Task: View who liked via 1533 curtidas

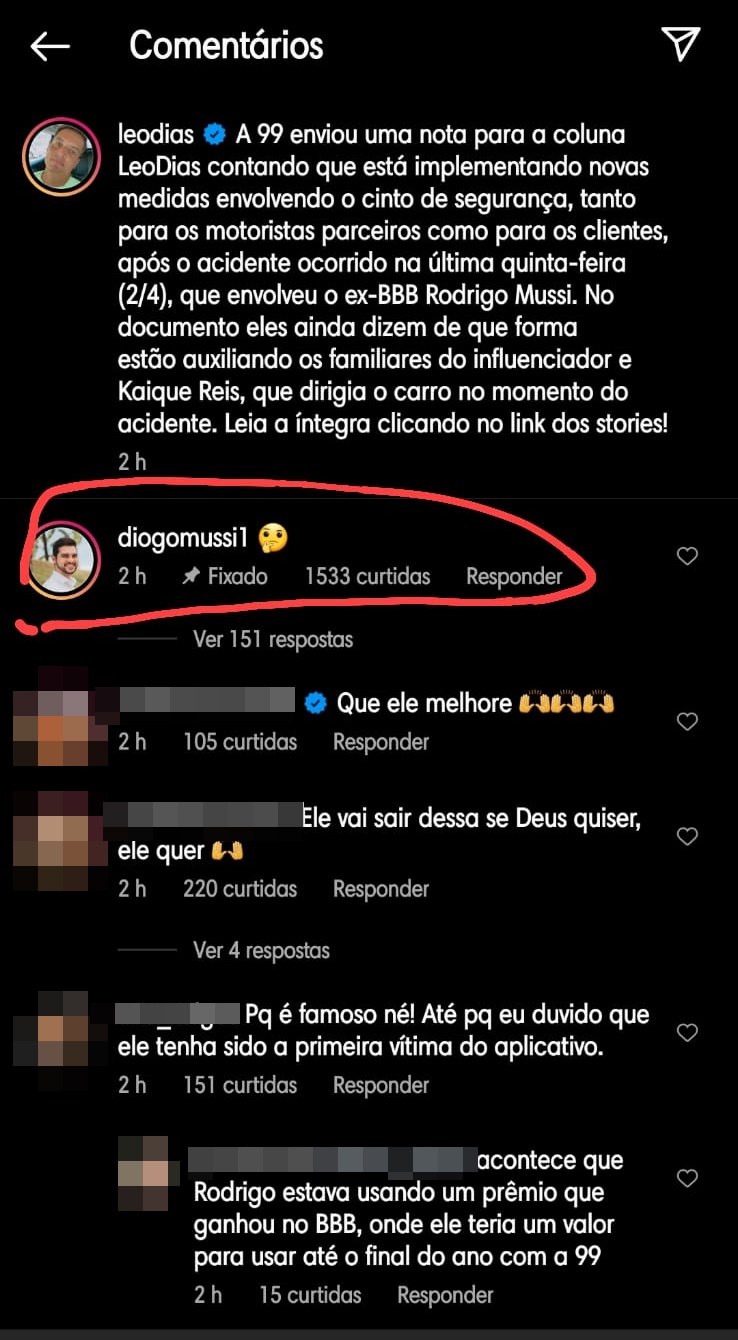Action: pos(367,577)
